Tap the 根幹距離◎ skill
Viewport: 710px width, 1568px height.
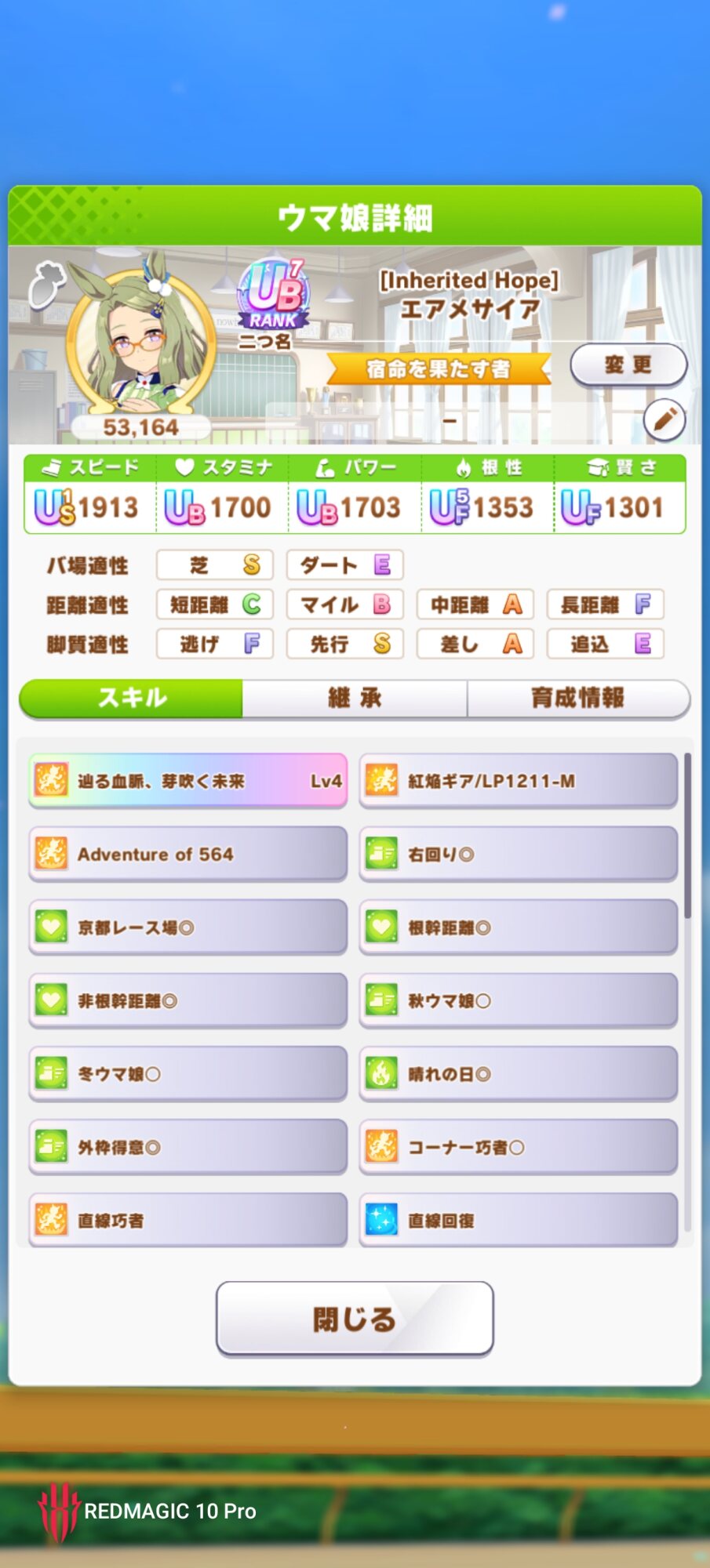click(x=519, y=927)
